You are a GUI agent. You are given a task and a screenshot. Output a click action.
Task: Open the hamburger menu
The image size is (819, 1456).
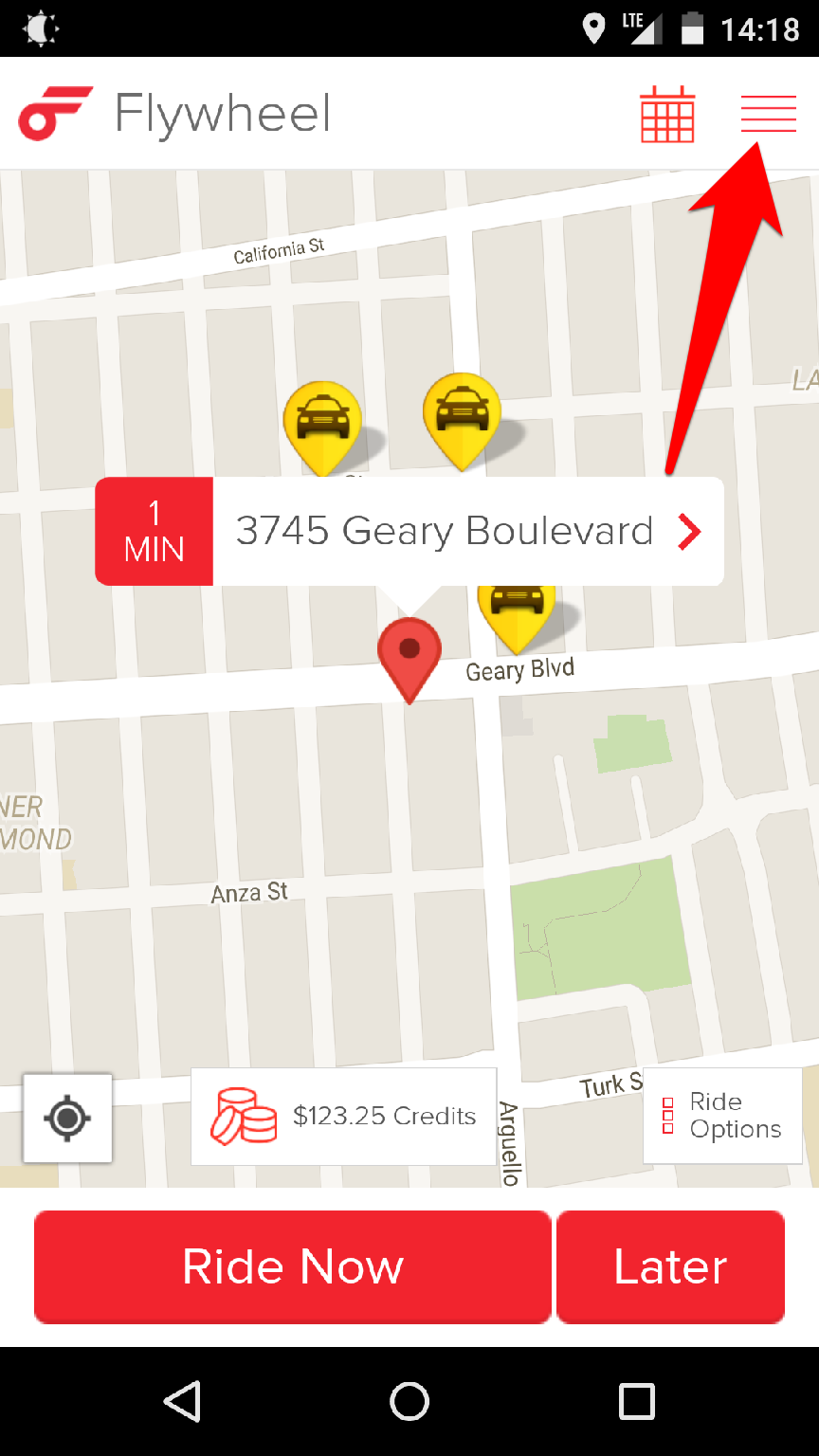(x=768, y=114)
